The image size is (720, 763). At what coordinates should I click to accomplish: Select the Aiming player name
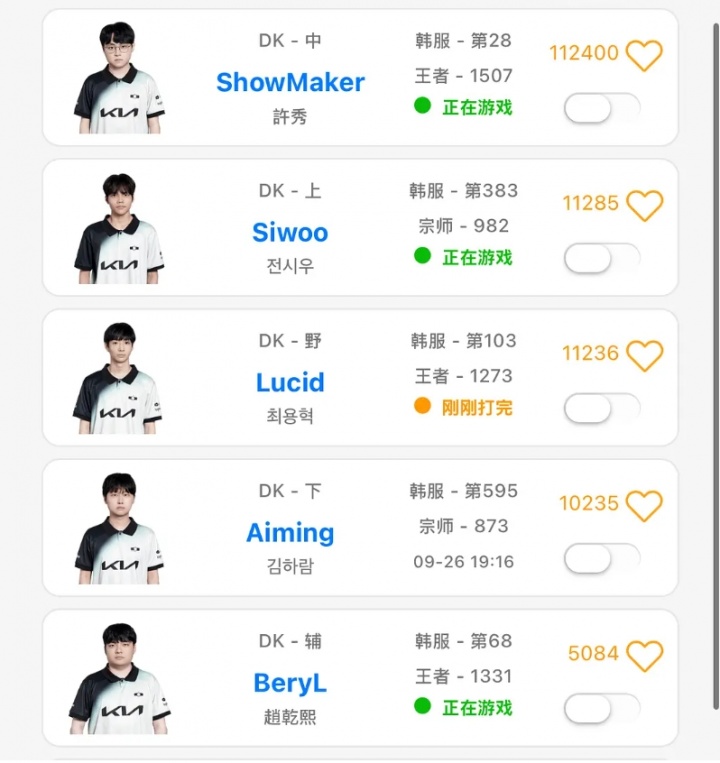click(290, 532)
